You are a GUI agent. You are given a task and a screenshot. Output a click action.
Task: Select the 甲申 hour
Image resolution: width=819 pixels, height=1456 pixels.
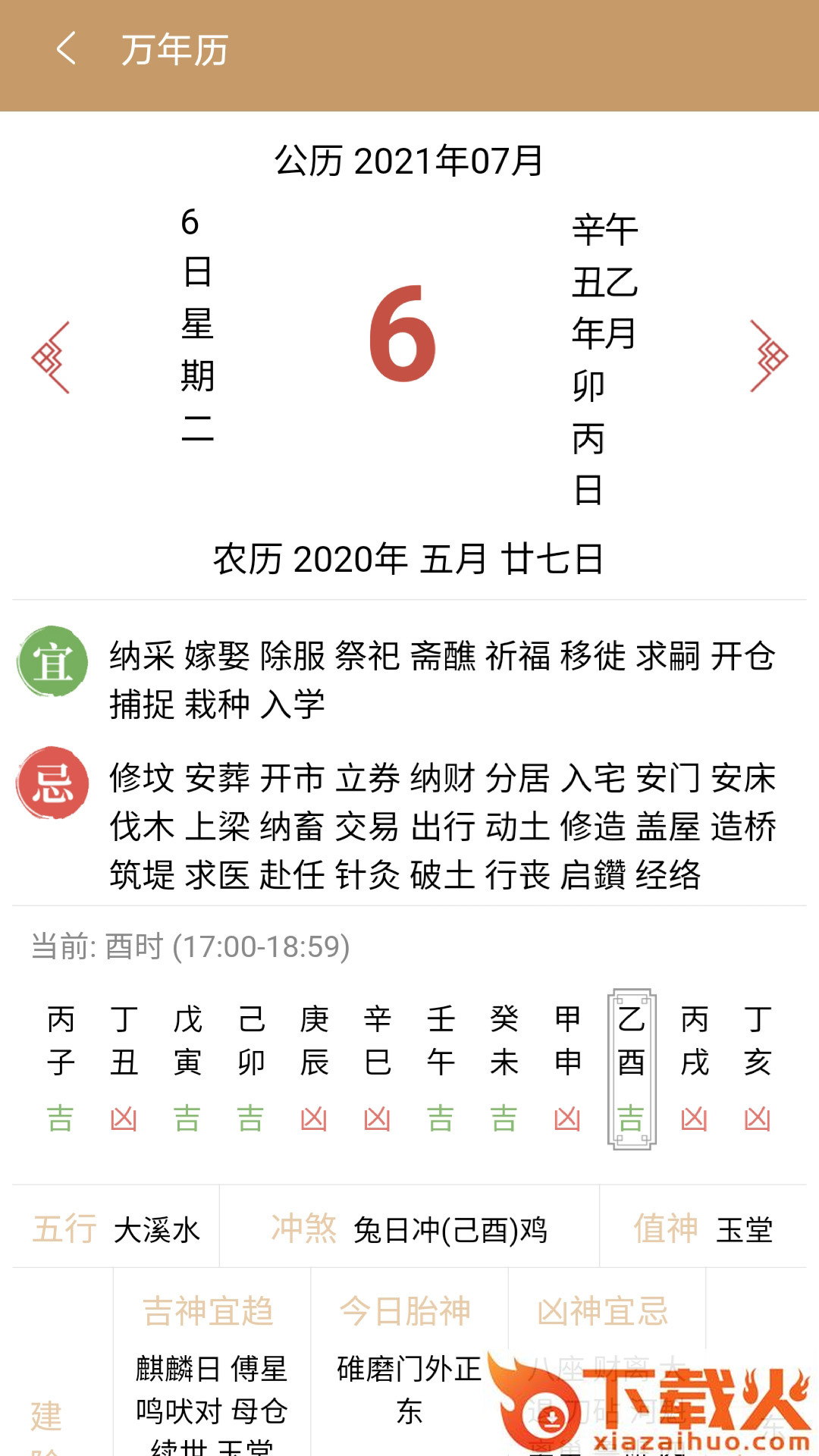tap(567, 1068)
